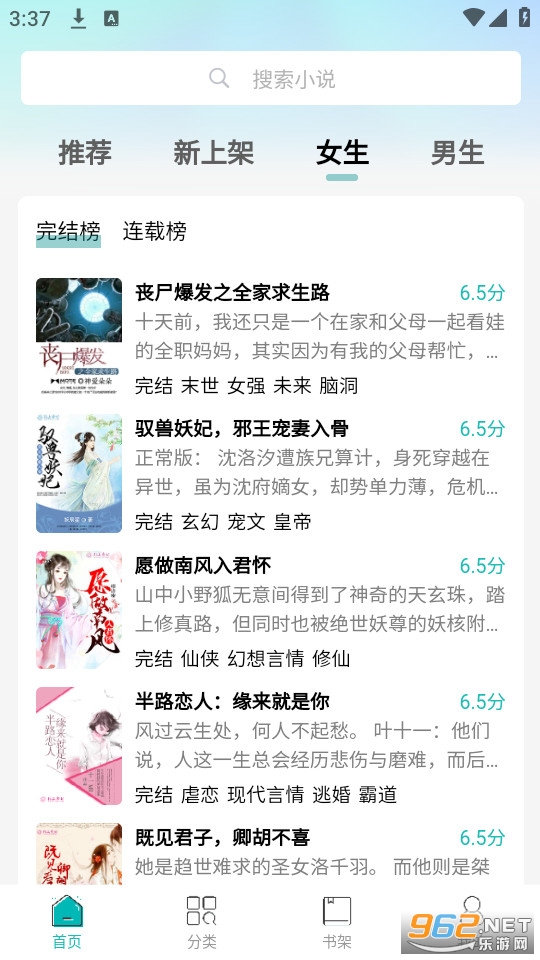Switch to the 男生 tab
This screenshot has height=960, width=540.
(457, 152)
